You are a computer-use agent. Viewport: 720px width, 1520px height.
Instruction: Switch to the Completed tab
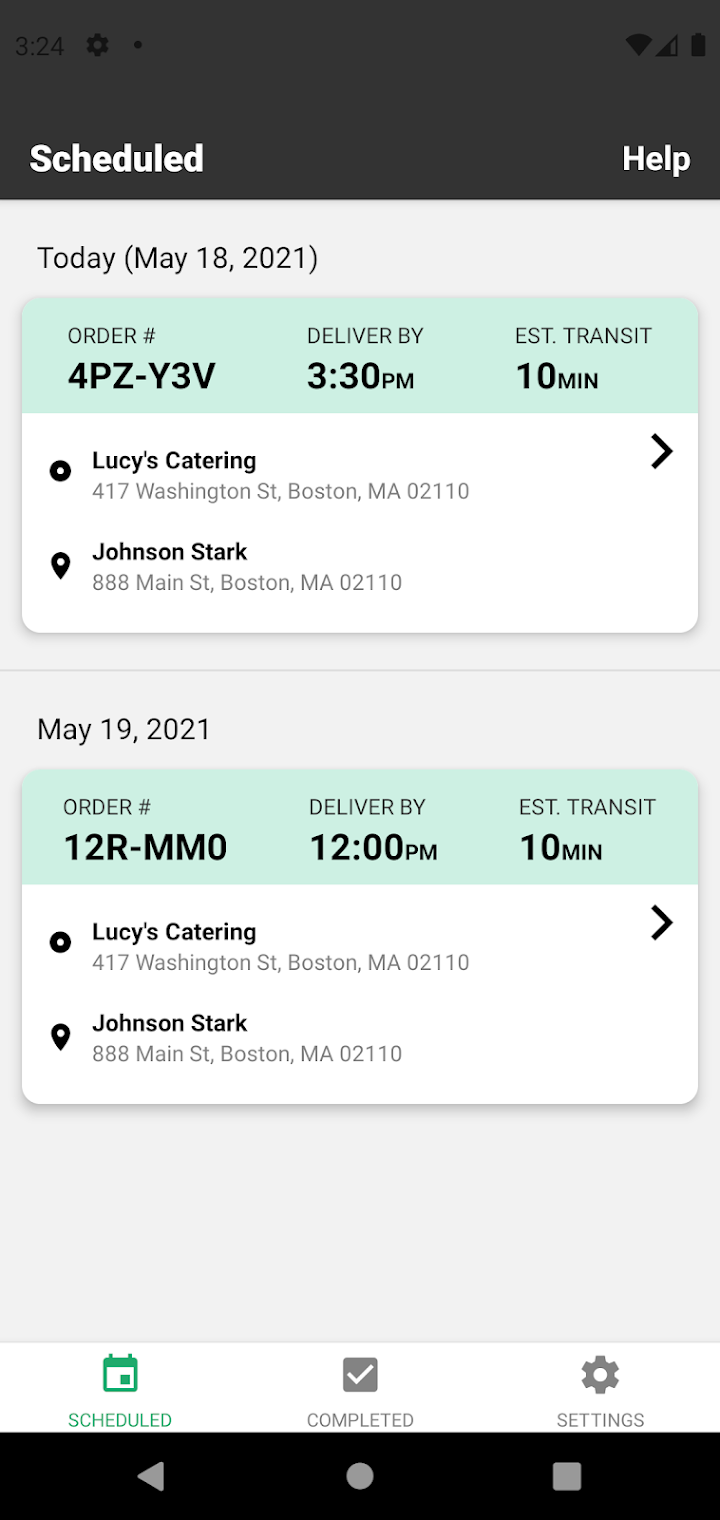[360, 1390]
